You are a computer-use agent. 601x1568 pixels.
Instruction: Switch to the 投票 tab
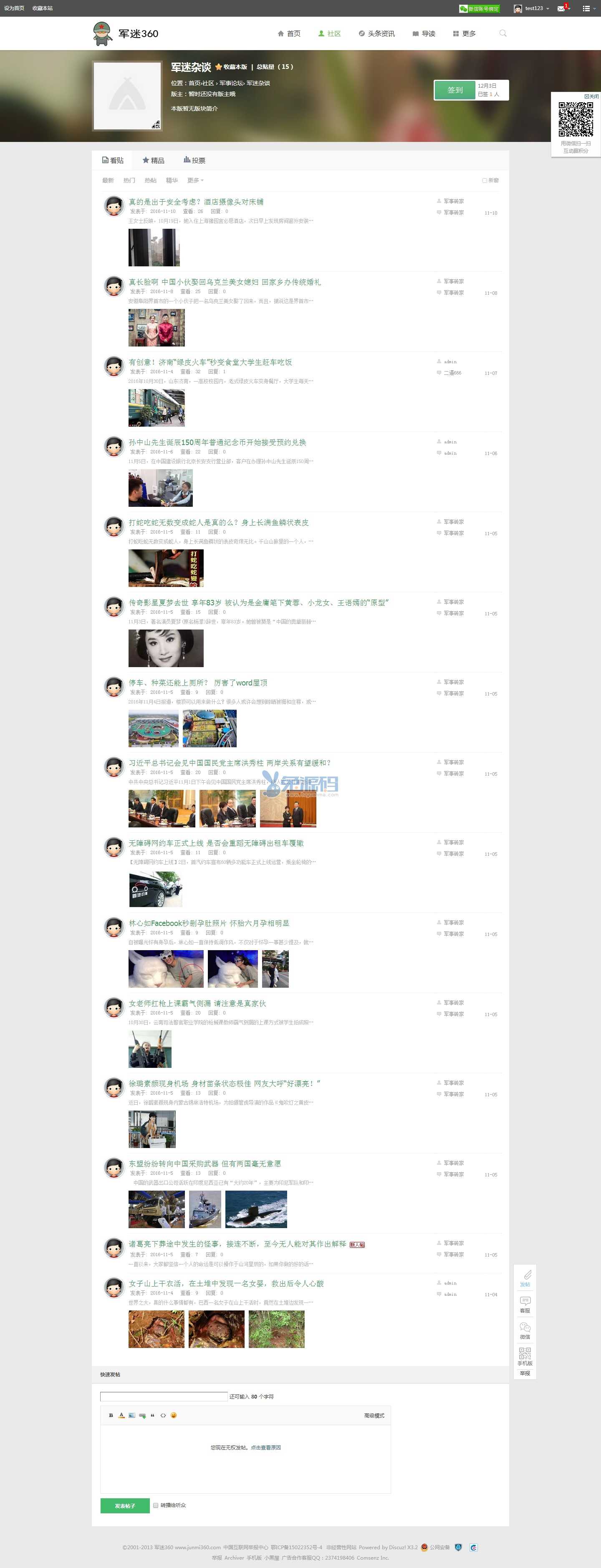coord(194,161)
